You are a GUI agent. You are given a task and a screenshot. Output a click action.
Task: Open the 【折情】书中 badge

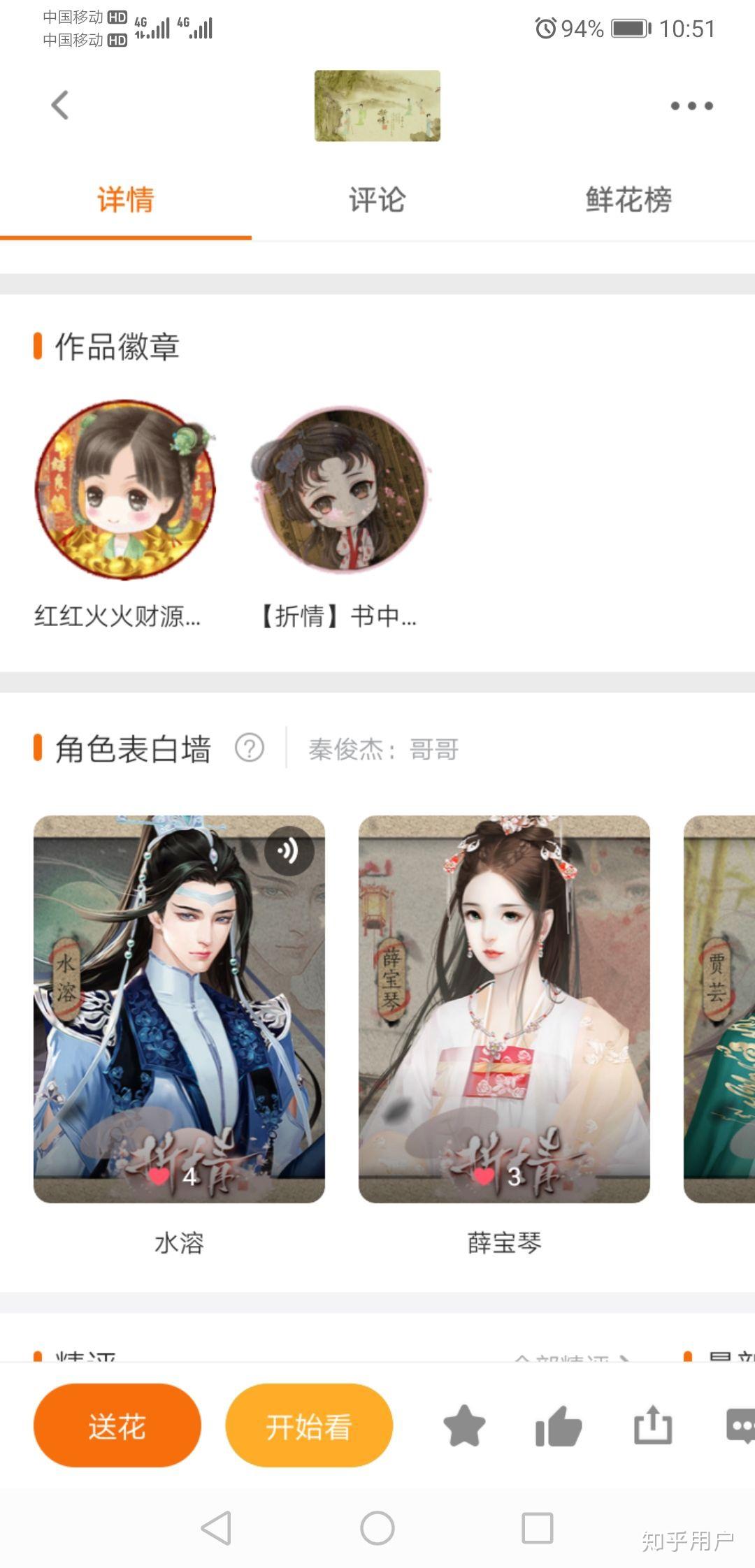click(342, 491)
